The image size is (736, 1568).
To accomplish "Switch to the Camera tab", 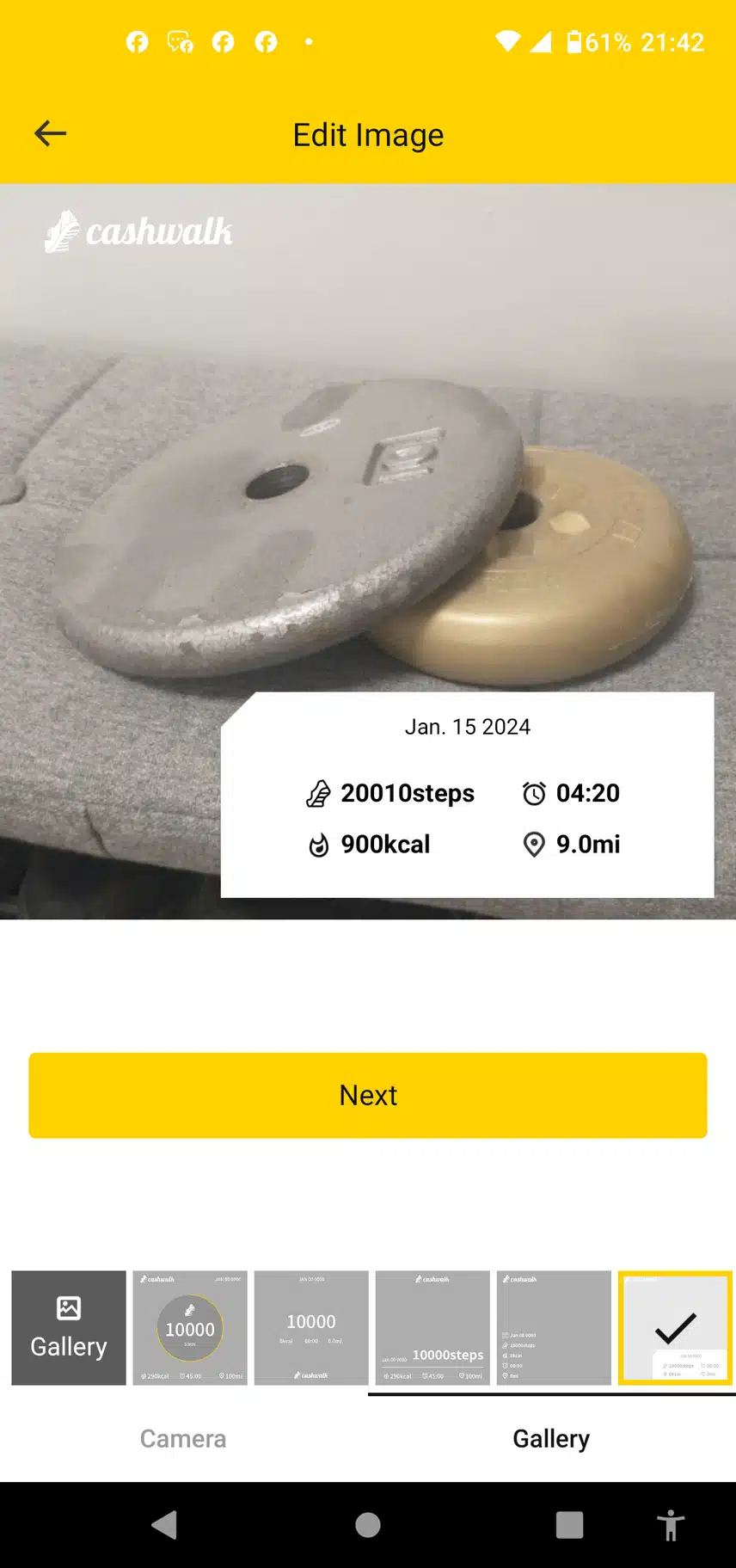I will 183,1438.
